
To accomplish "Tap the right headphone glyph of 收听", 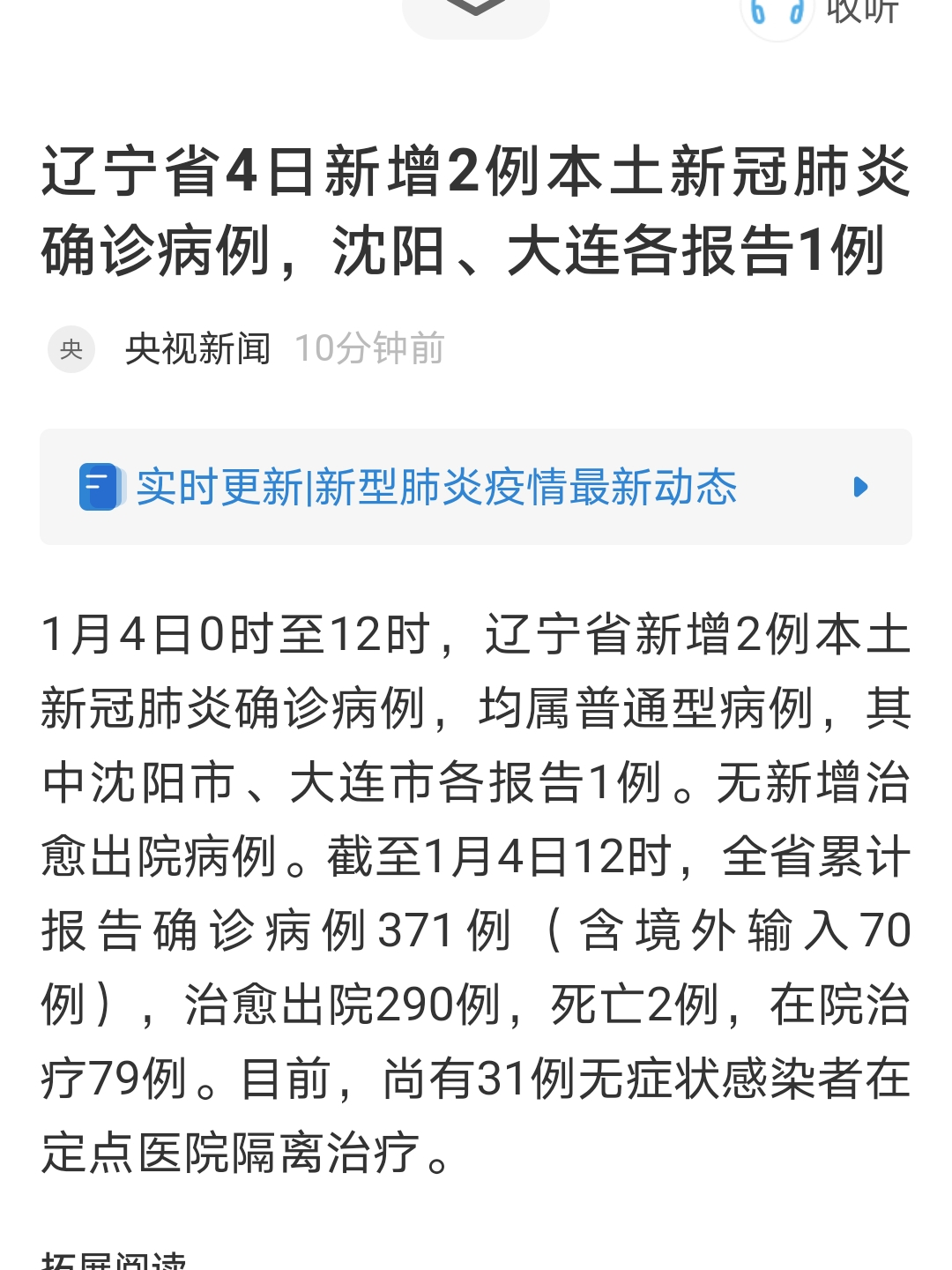I will [x=796, y=11].
